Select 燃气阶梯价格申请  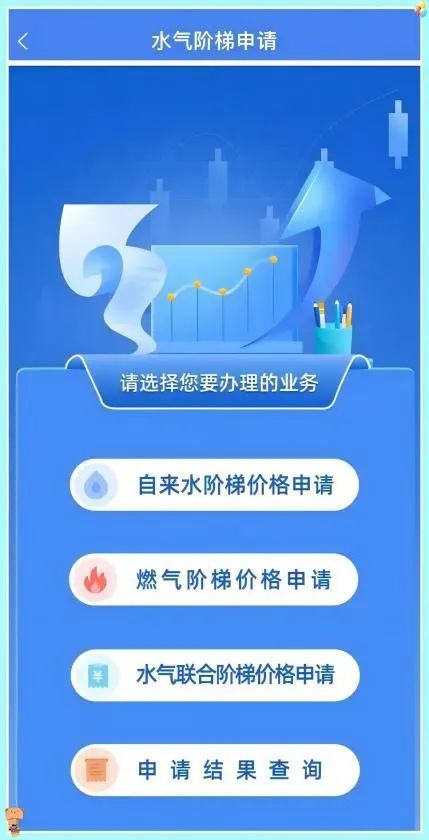[x=214, y=580]
